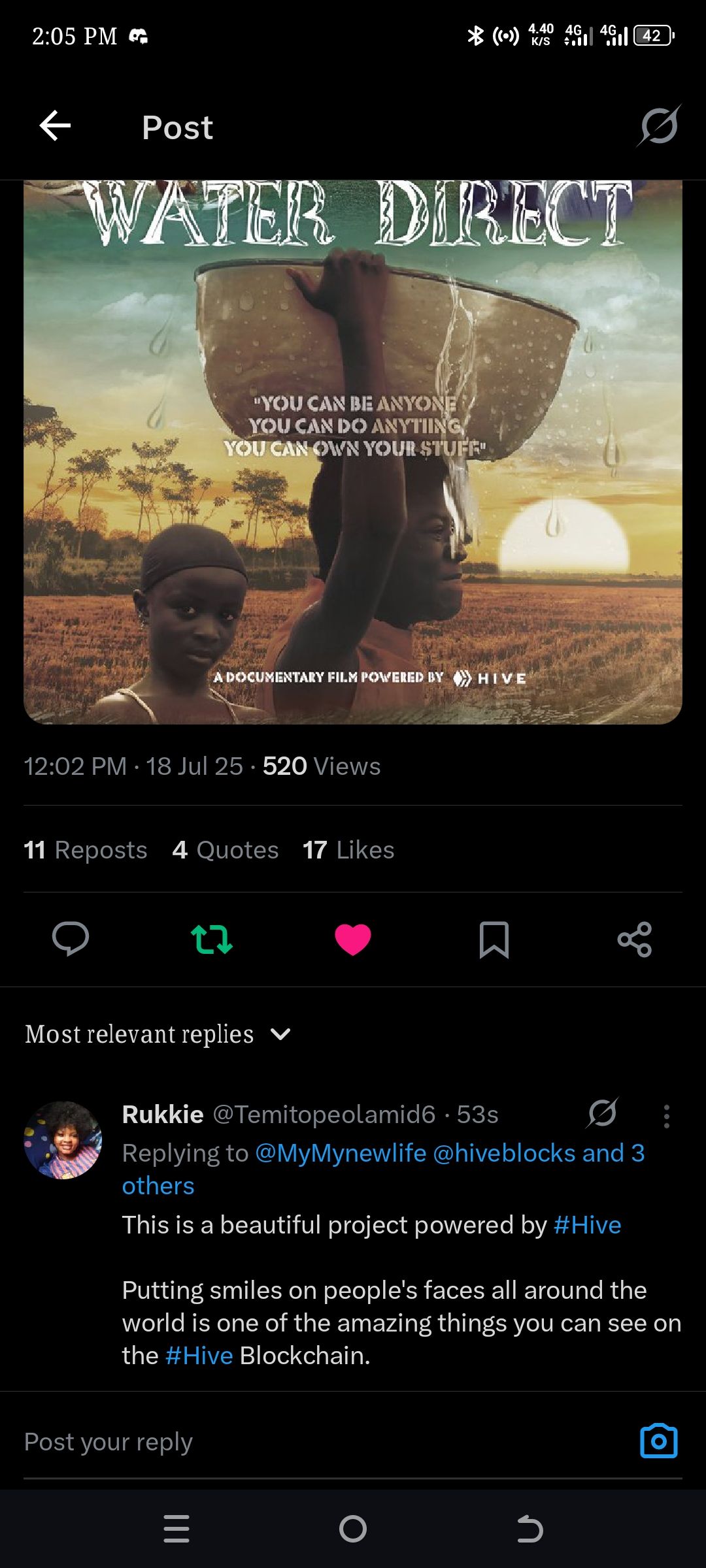706x1568 pixels.
Task: Reply to the post via comment icon
Action: (x=71, y=939)
